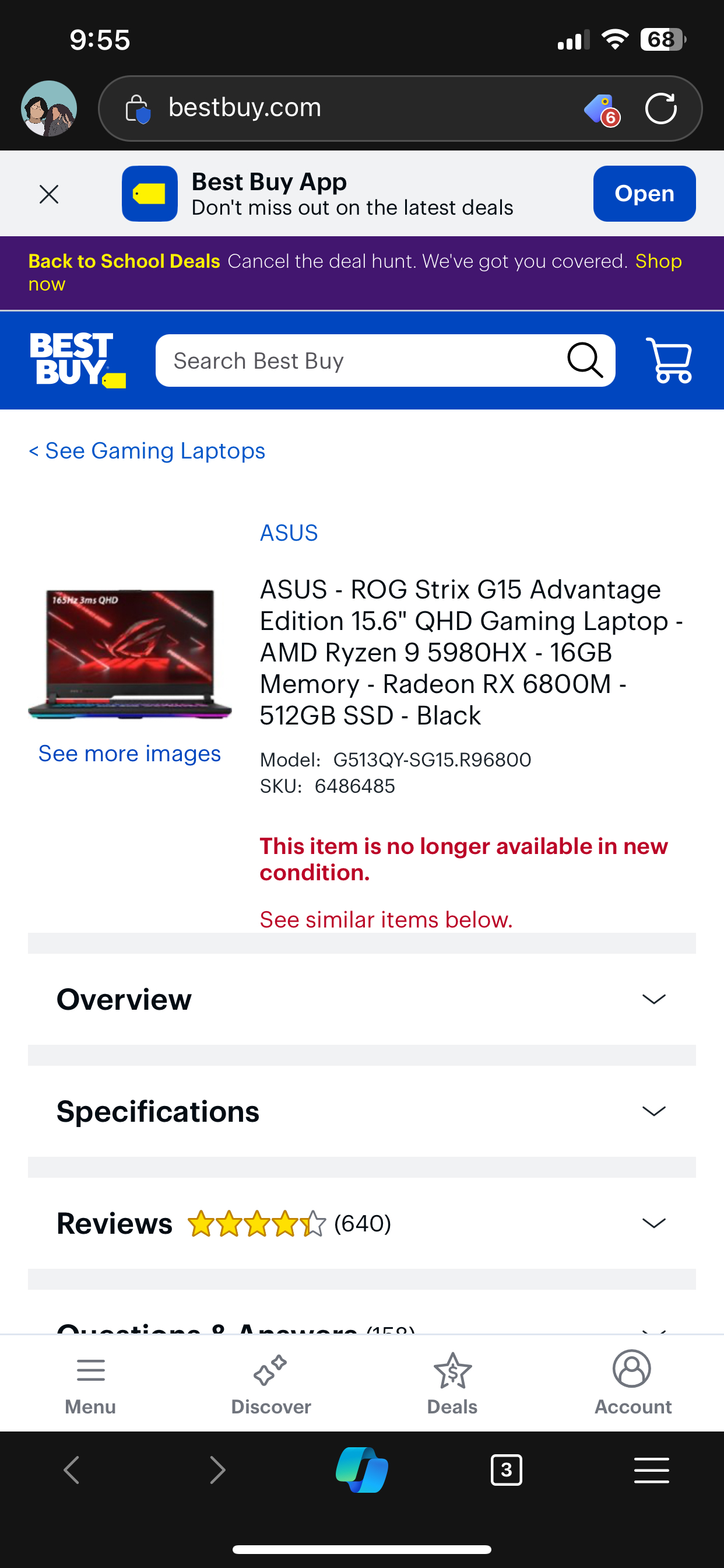
Task: Open the browser profile avatar
Action: (x=50, y=108)
